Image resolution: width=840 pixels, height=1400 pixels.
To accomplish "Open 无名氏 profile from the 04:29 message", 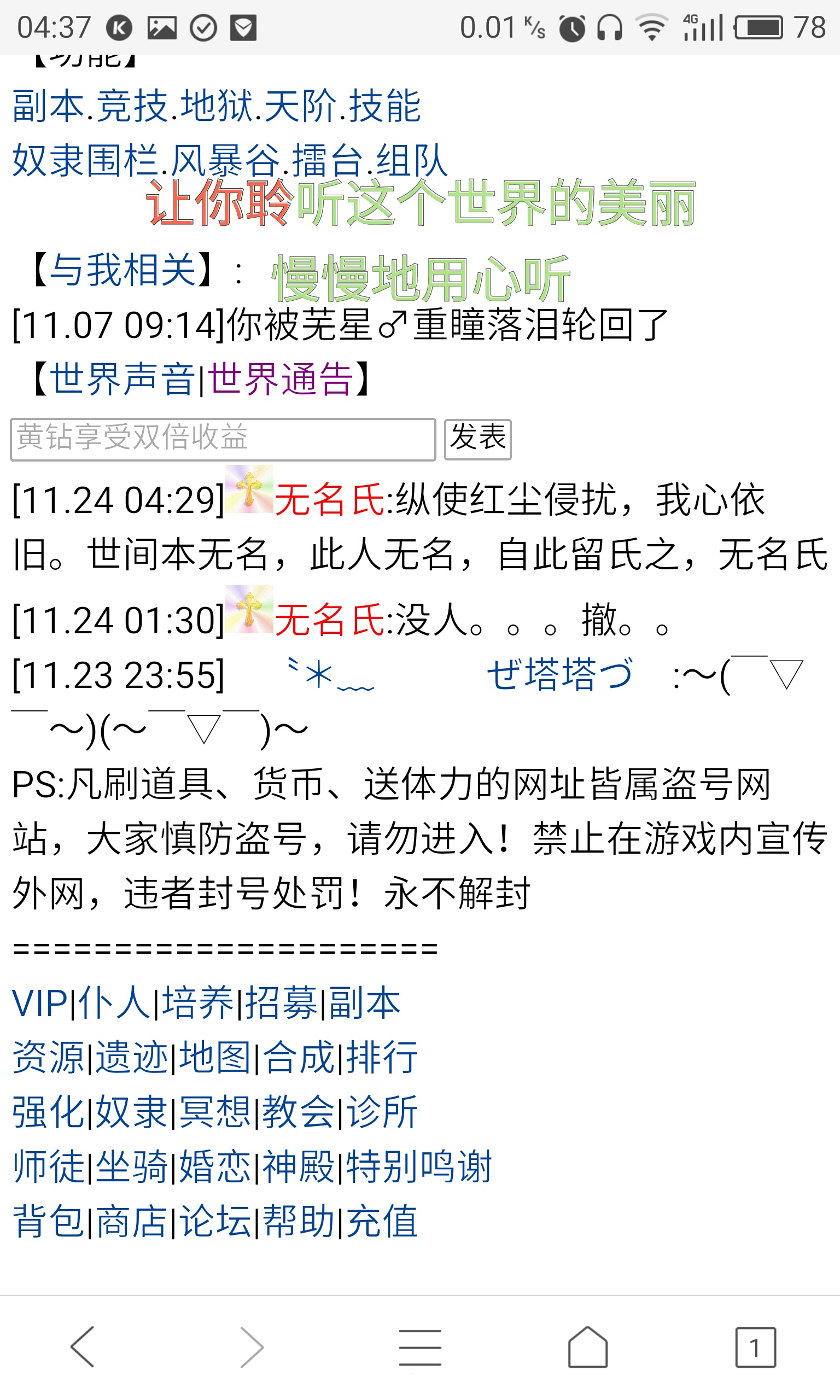I will [329, 500].
